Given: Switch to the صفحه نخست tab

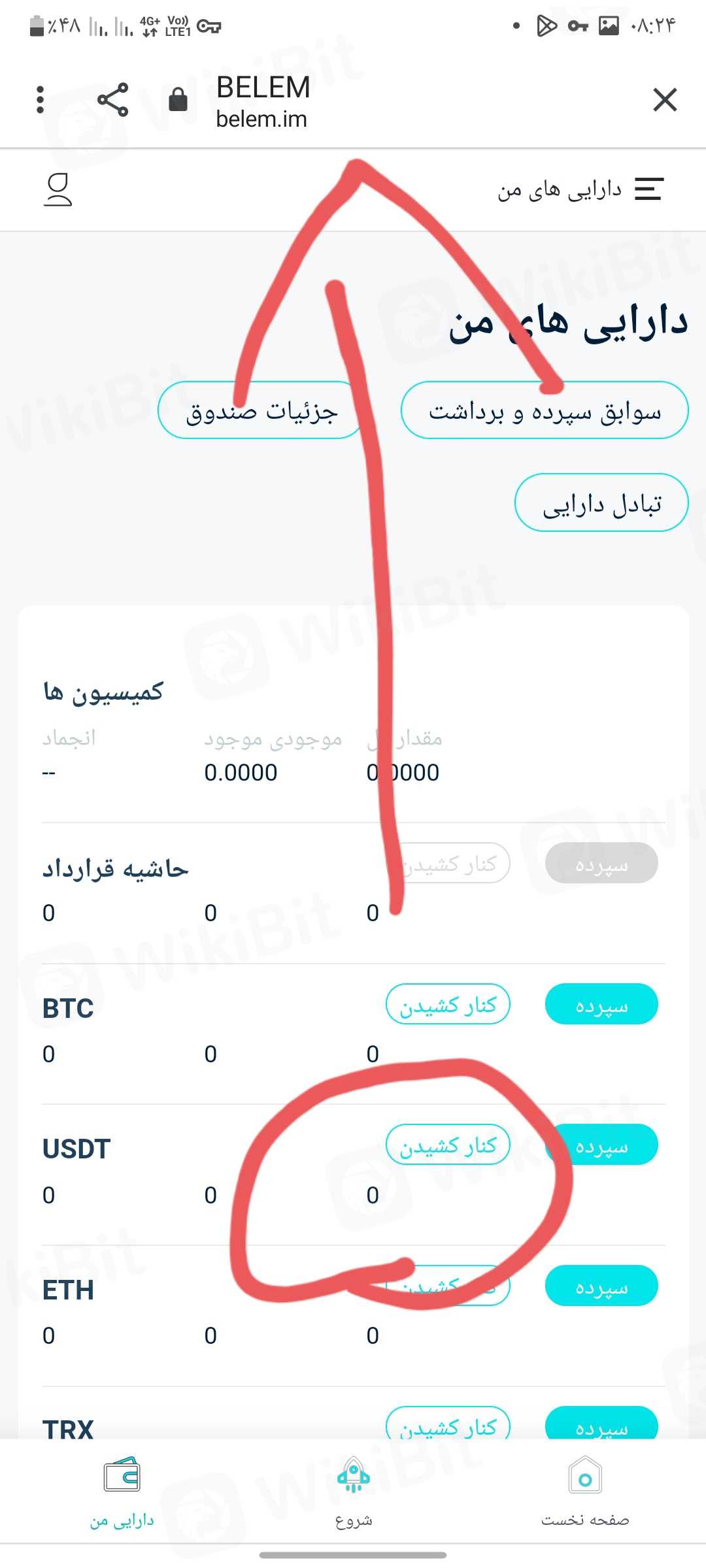Looking at the screenshot, I should pos(585,1491).
